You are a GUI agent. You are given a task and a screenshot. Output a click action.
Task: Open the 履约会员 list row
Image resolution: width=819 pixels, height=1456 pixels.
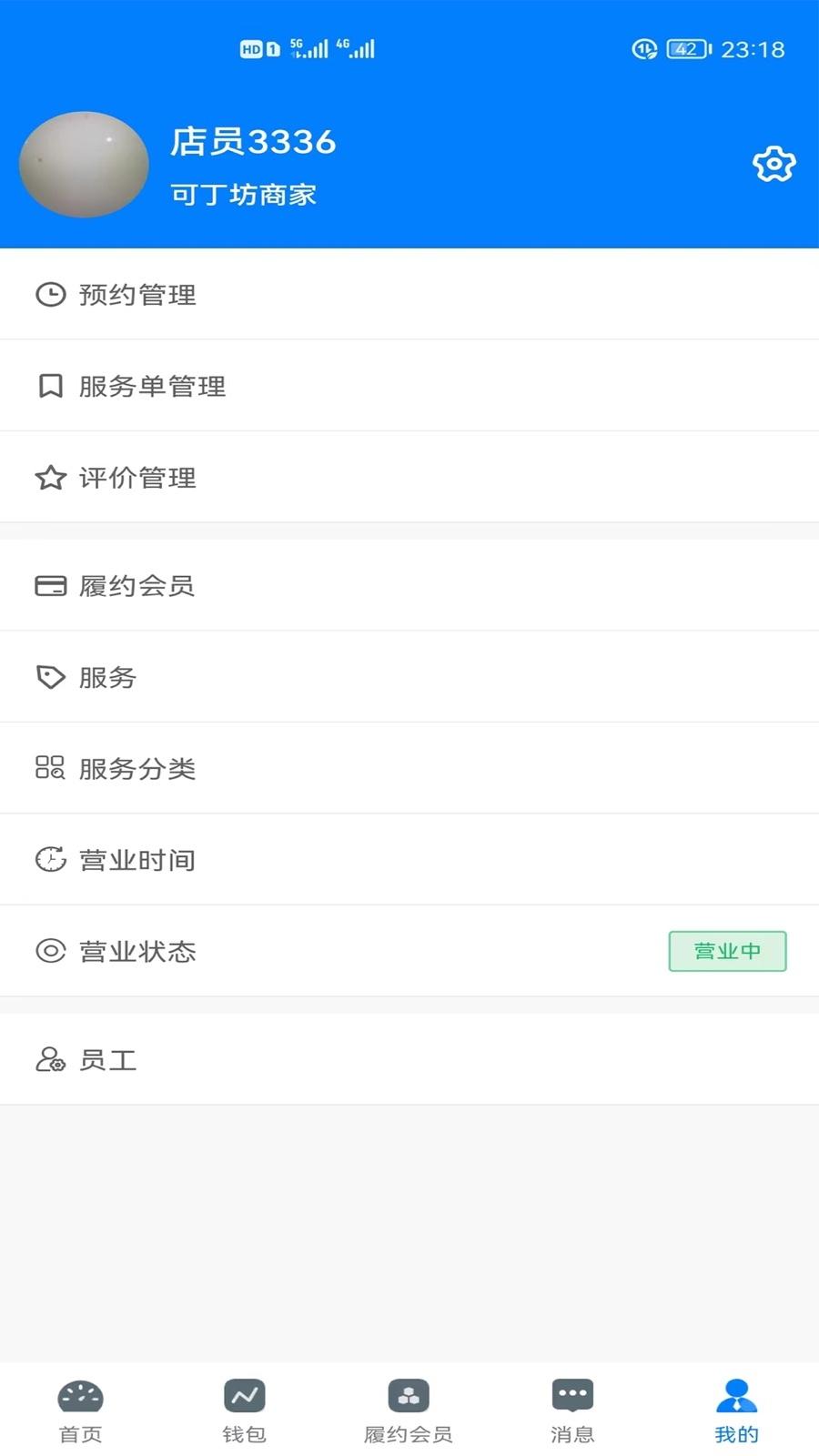click(409, 585)
